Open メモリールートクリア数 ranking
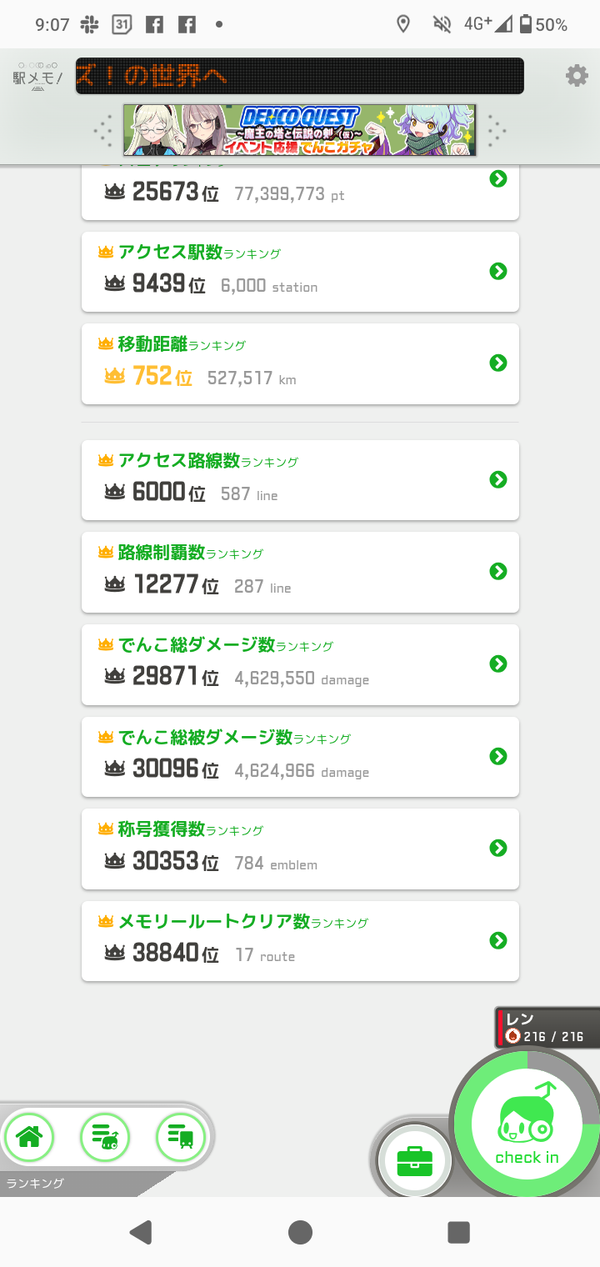The width and height of the screenshot is (600, 1267). (x=300, y=941)
